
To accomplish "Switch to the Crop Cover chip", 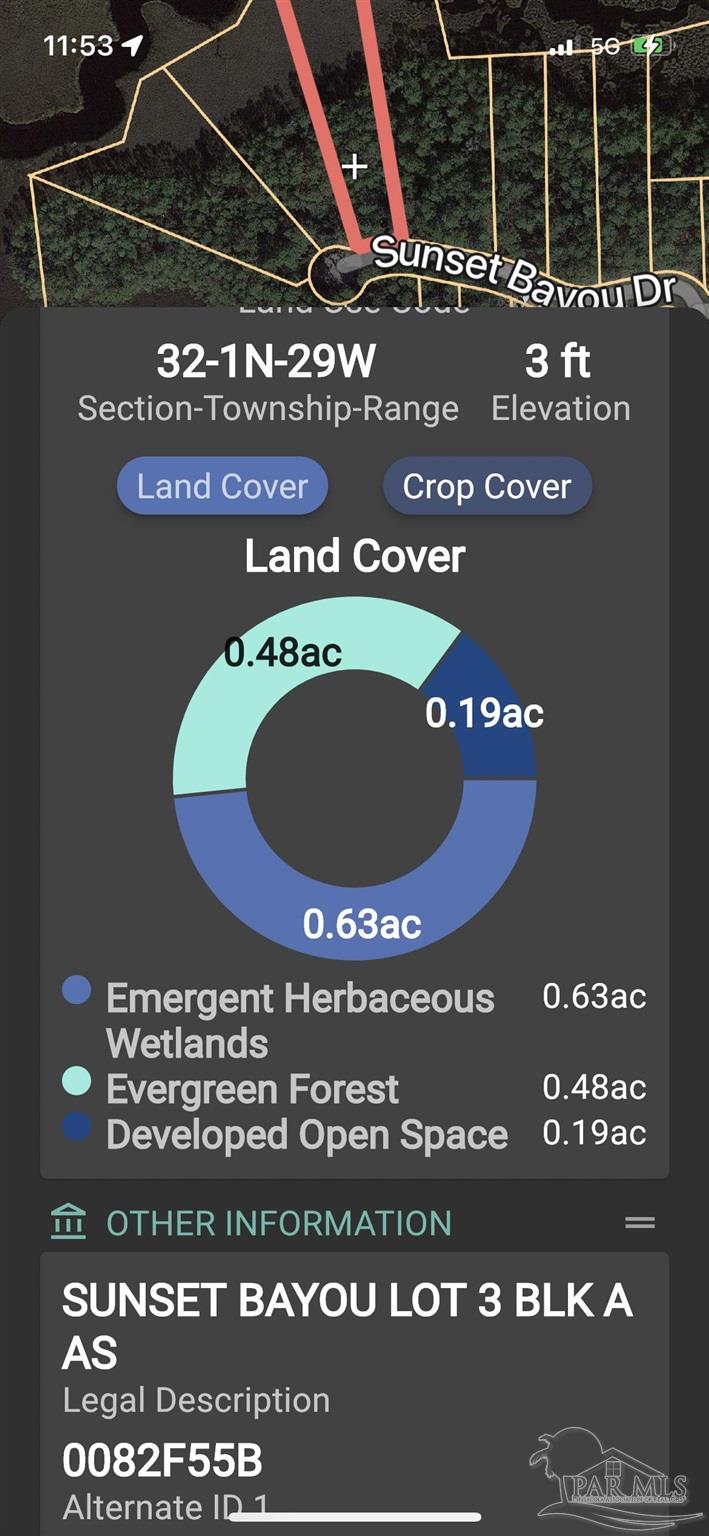I will pos(487,487).
